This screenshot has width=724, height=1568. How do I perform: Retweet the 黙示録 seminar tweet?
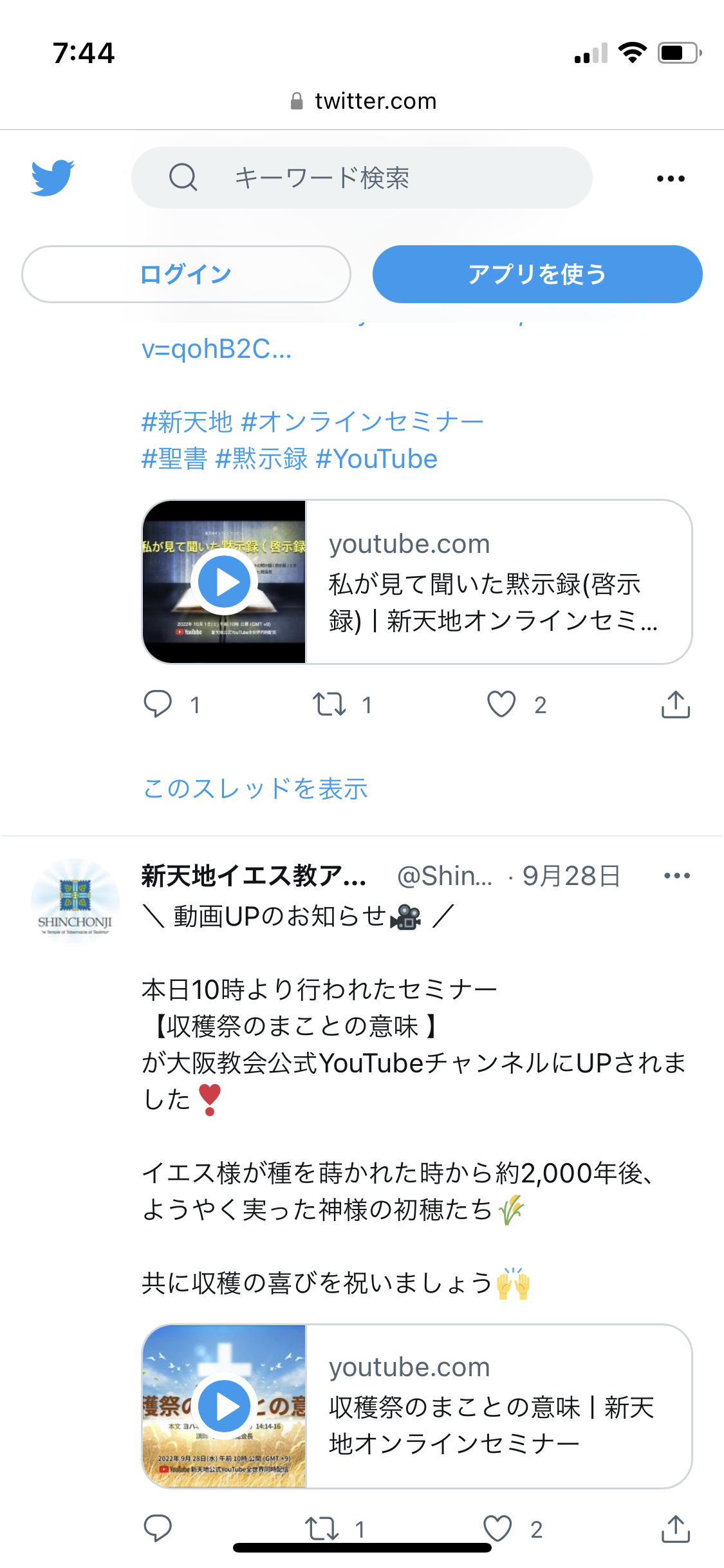click(330, 704)
